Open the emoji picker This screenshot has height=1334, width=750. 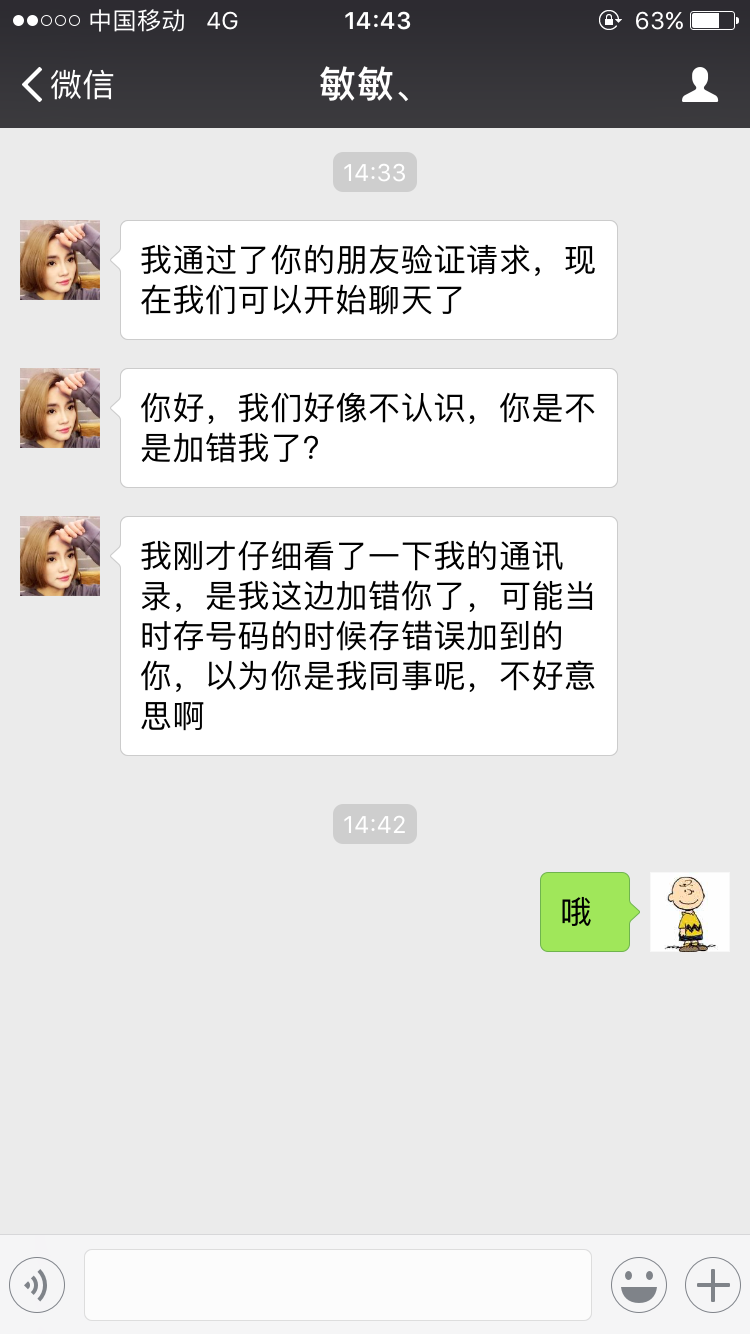coord(638,1284)
